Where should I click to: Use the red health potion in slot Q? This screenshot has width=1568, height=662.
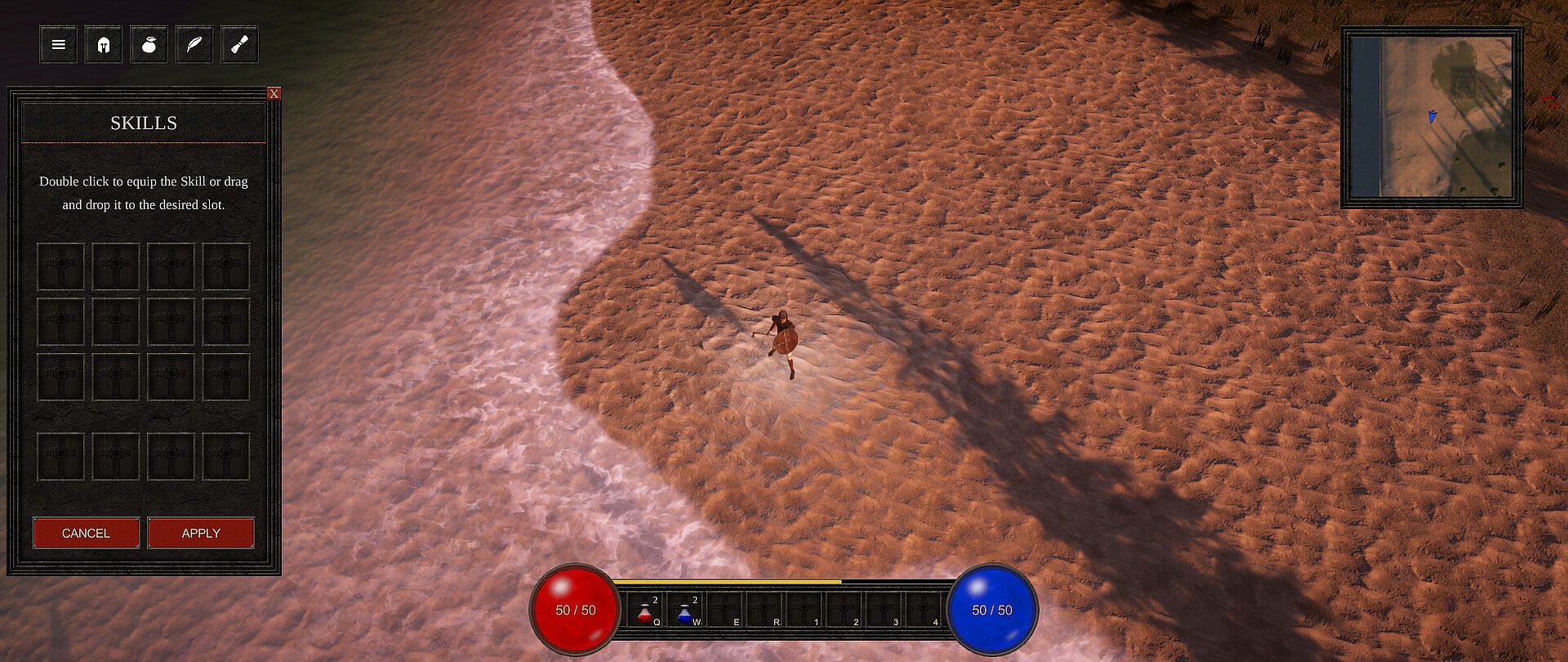tap(645, 611)
